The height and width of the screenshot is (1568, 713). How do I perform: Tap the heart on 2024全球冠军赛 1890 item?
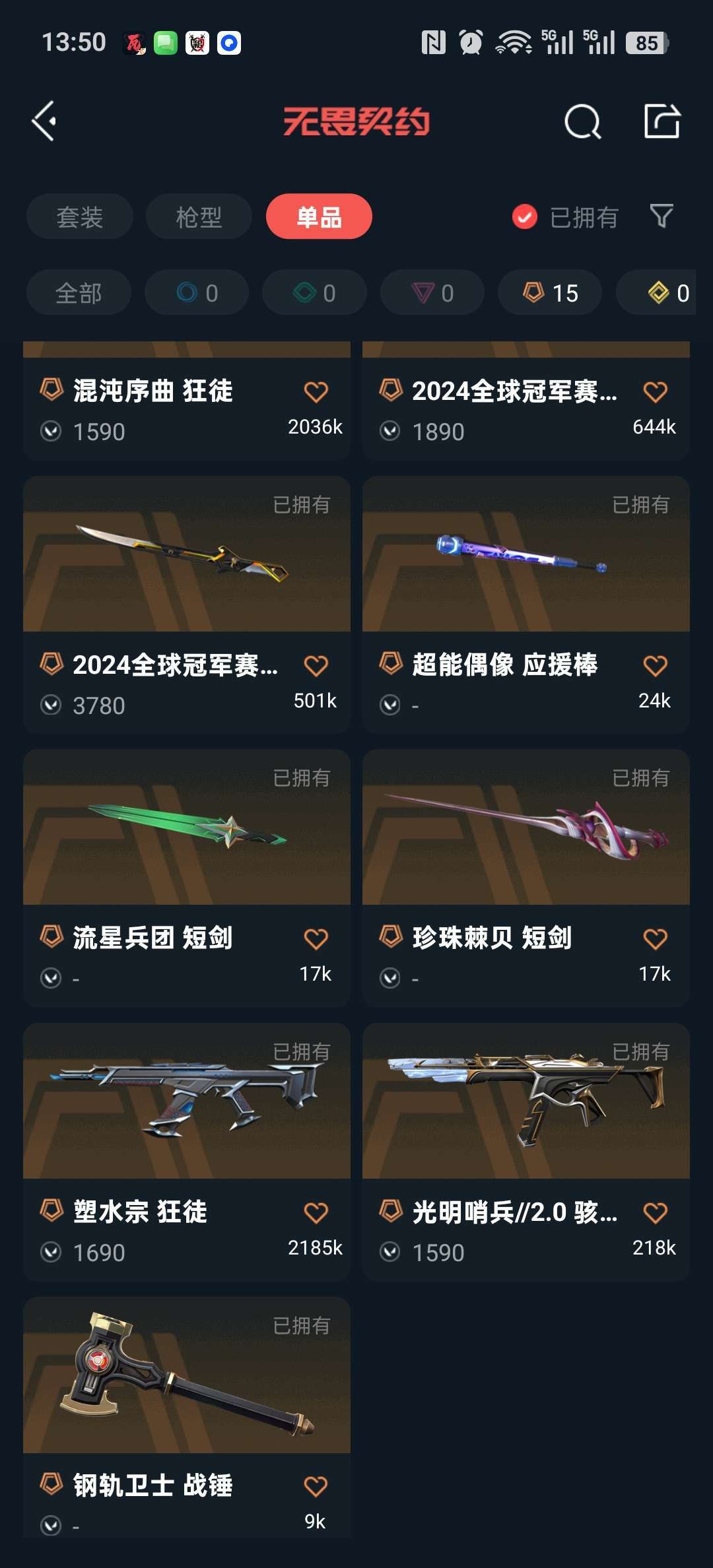pos(655,392)
